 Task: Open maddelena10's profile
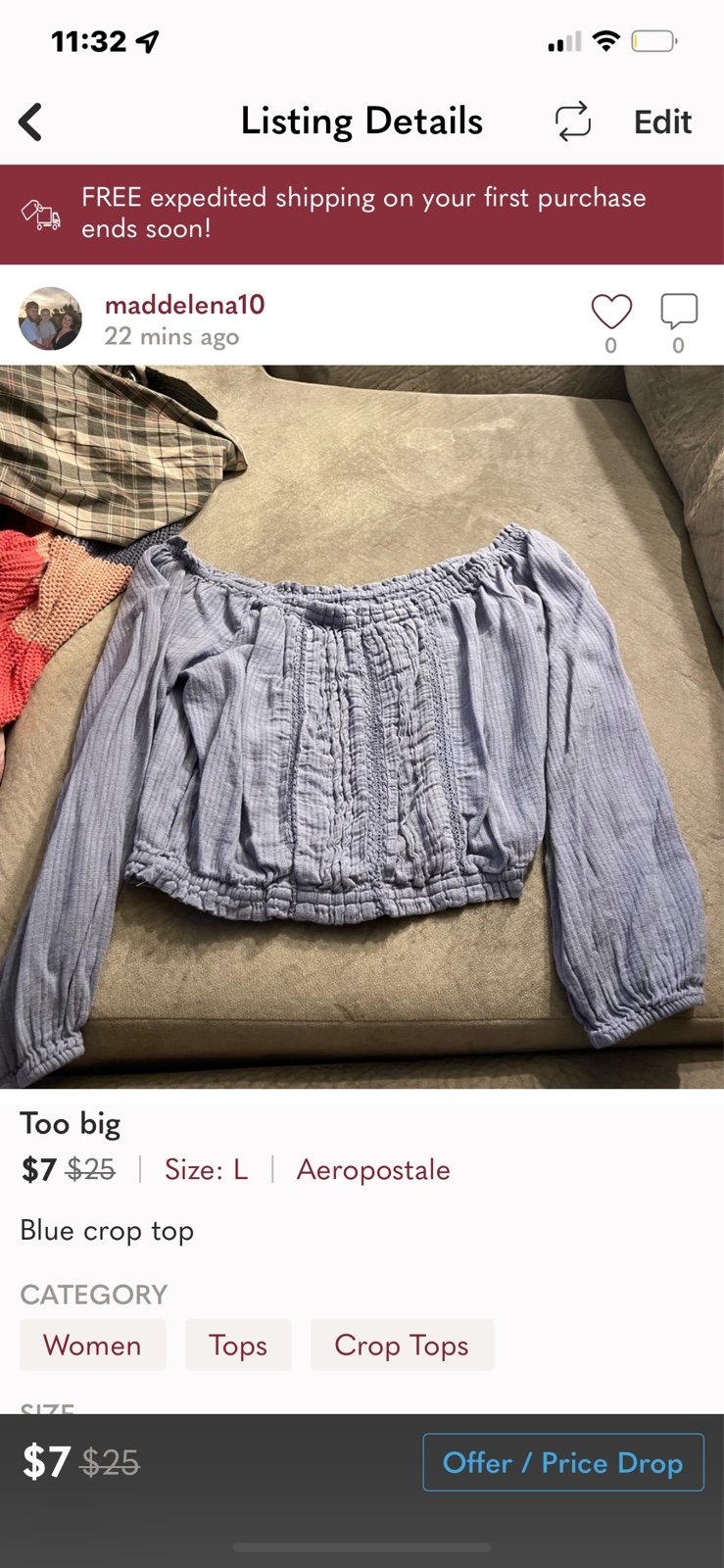[x=184, y=305]
